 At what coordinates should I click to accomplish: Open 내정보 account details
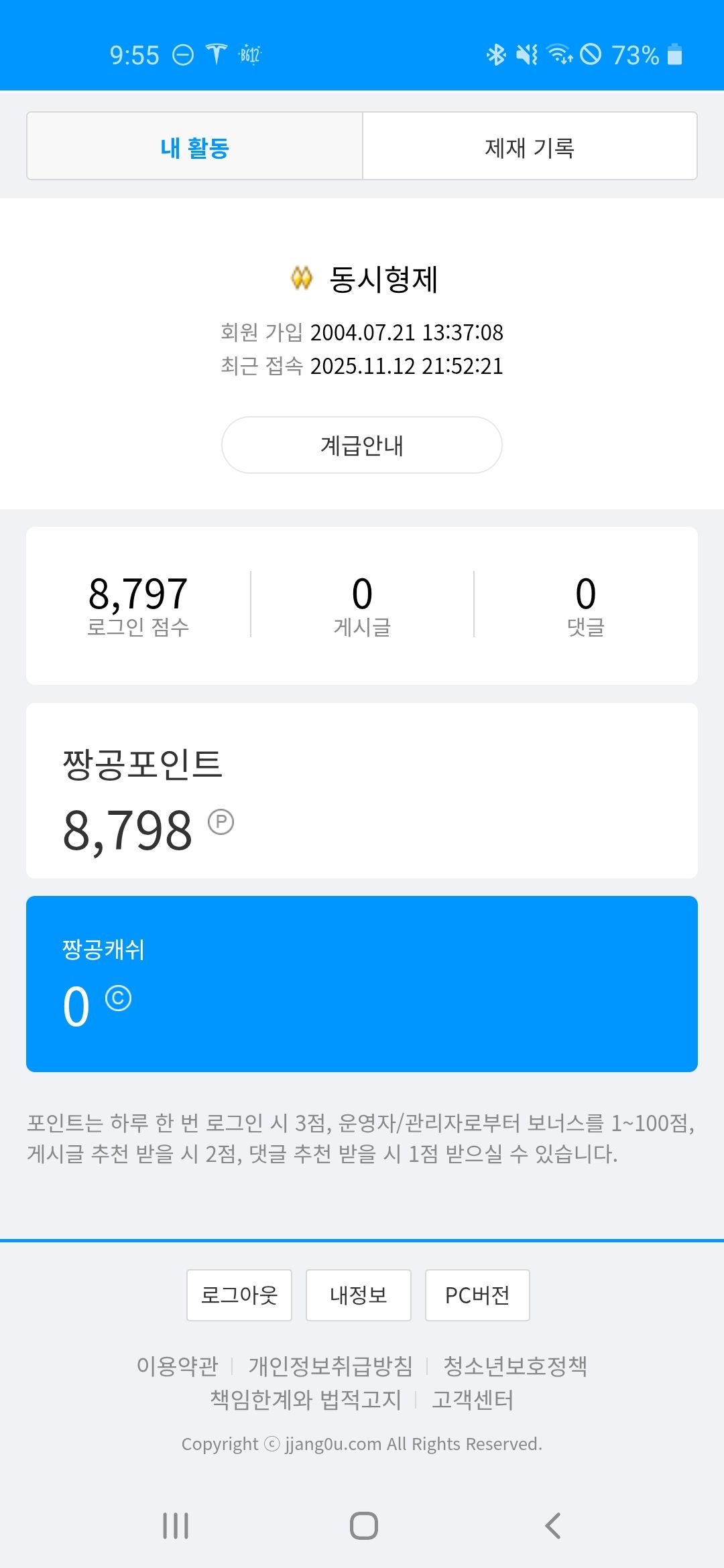(359, 1295)
